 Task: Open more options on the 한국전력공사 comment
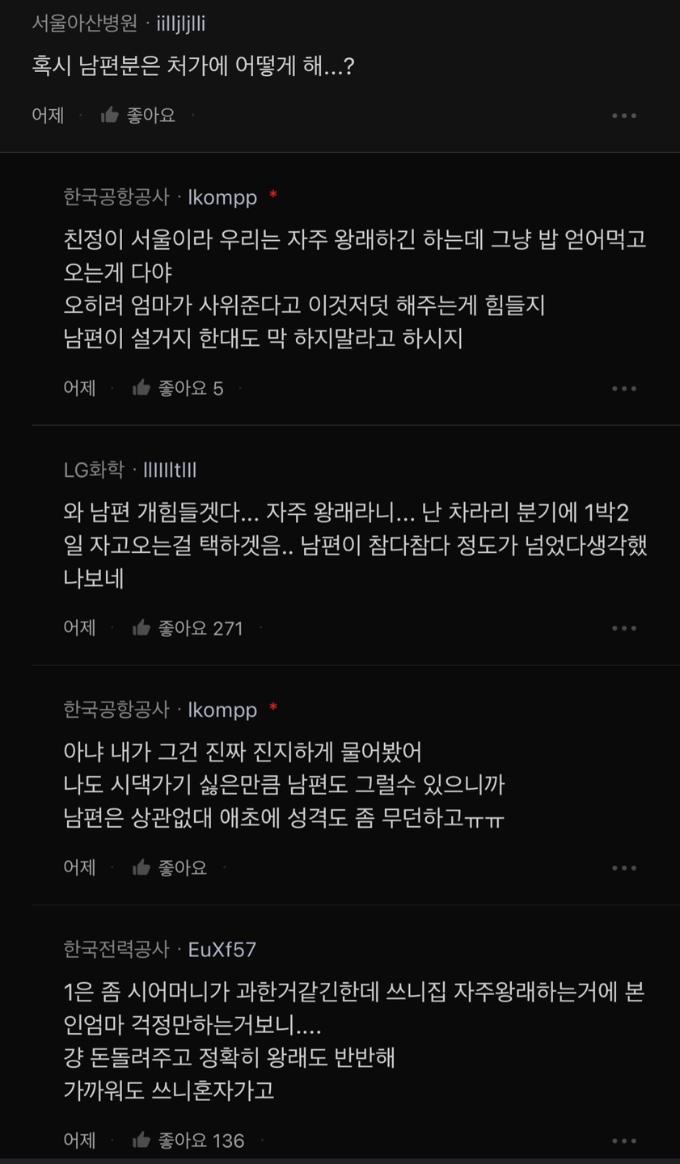click(x=624, y=1140)
